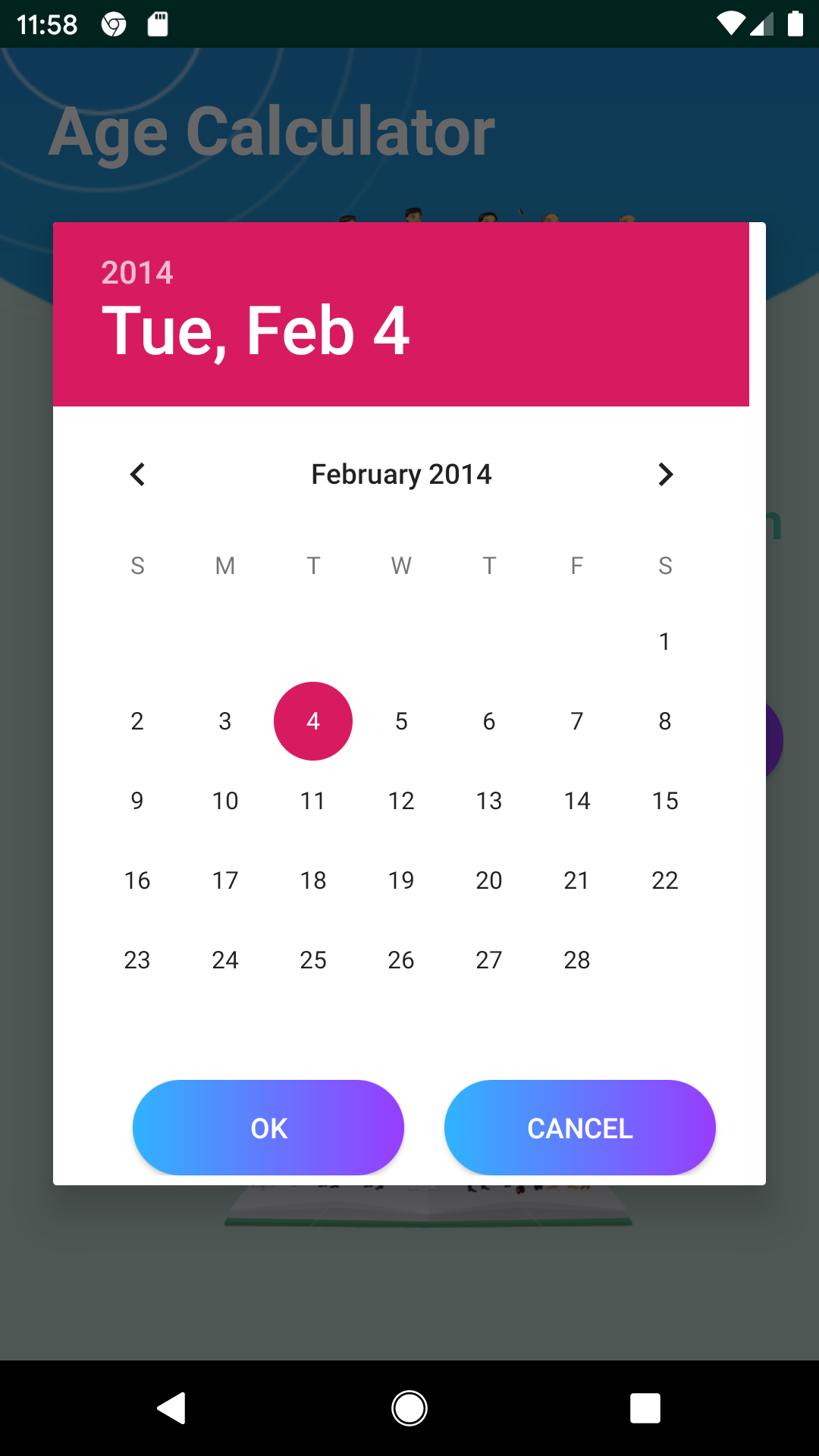Tap the February 2014 month header
The width and height of the screenshot is (819, 1456).
401,474
